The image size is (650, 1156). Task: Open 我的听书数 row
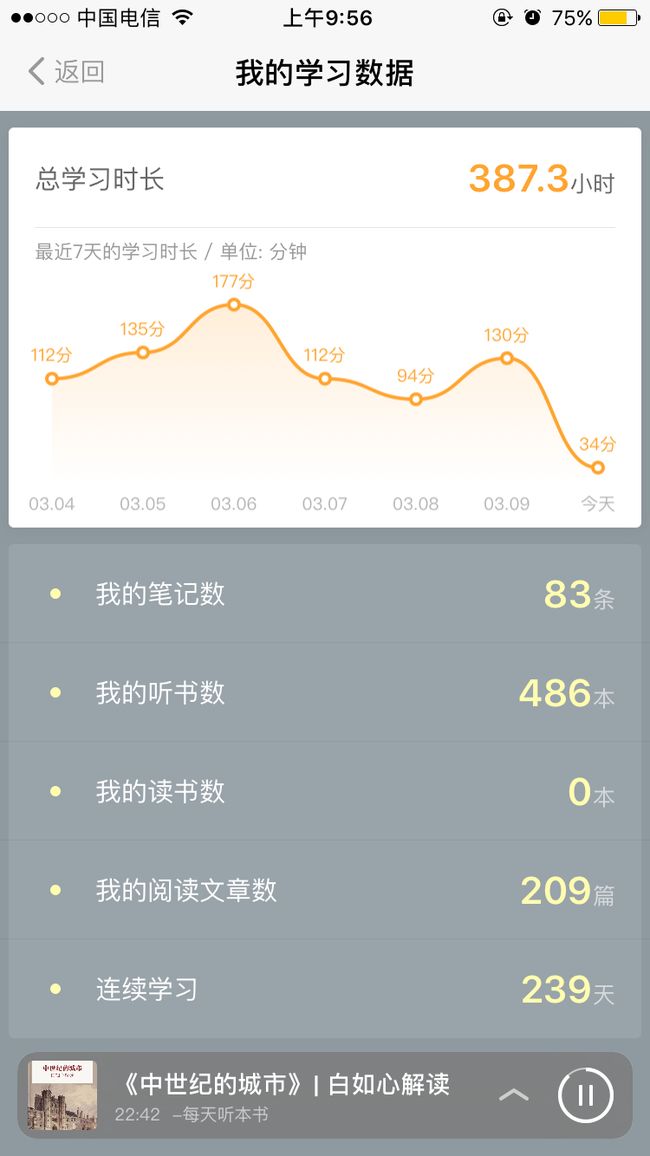click(x=325, y=692)
